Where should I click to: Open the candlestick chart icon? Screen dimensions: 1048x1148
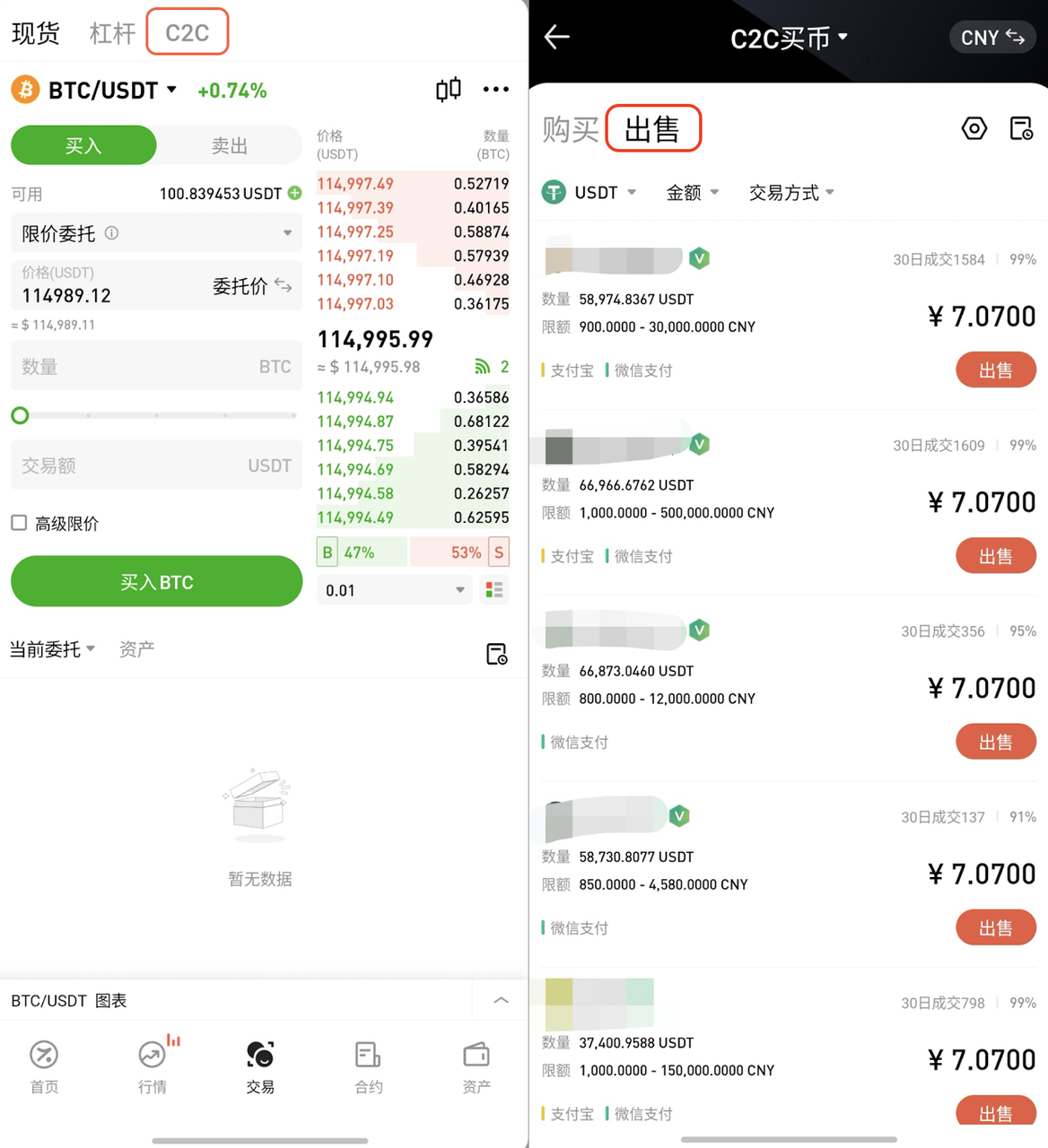[448, 90]
